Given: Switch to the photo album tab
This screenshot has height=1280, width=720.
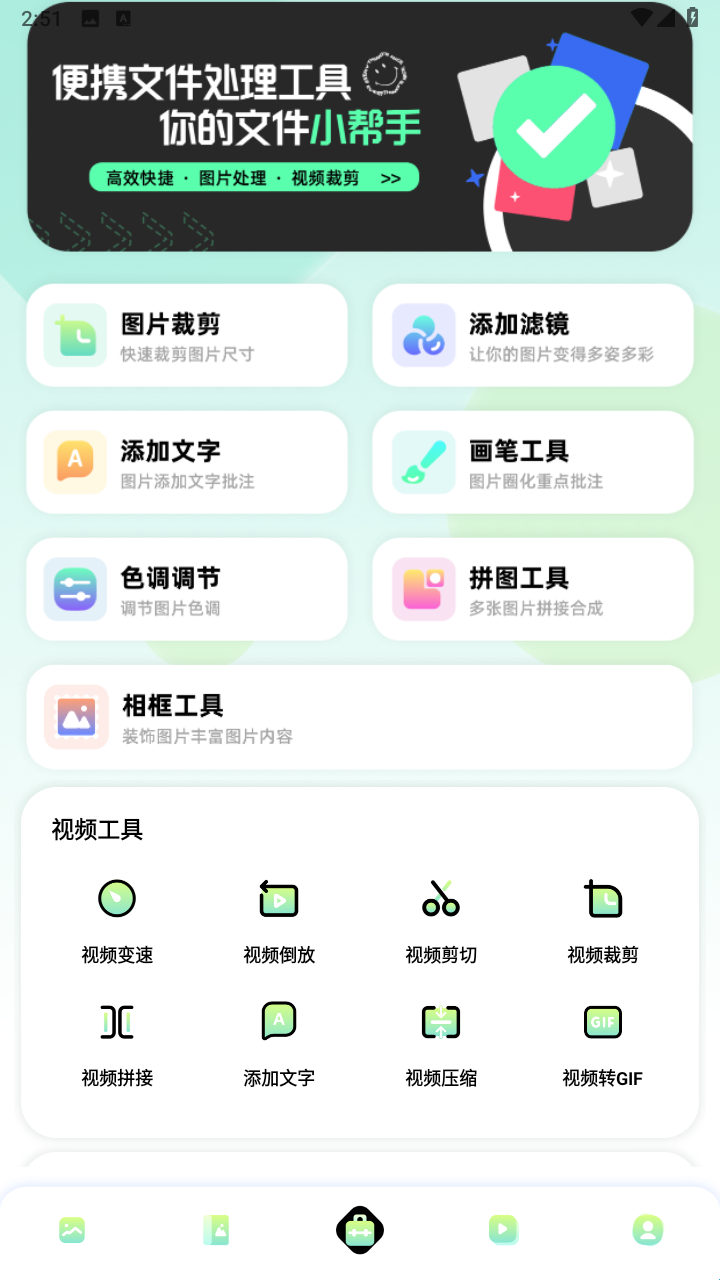Looking at the screenshot, I should point(216,1230).
